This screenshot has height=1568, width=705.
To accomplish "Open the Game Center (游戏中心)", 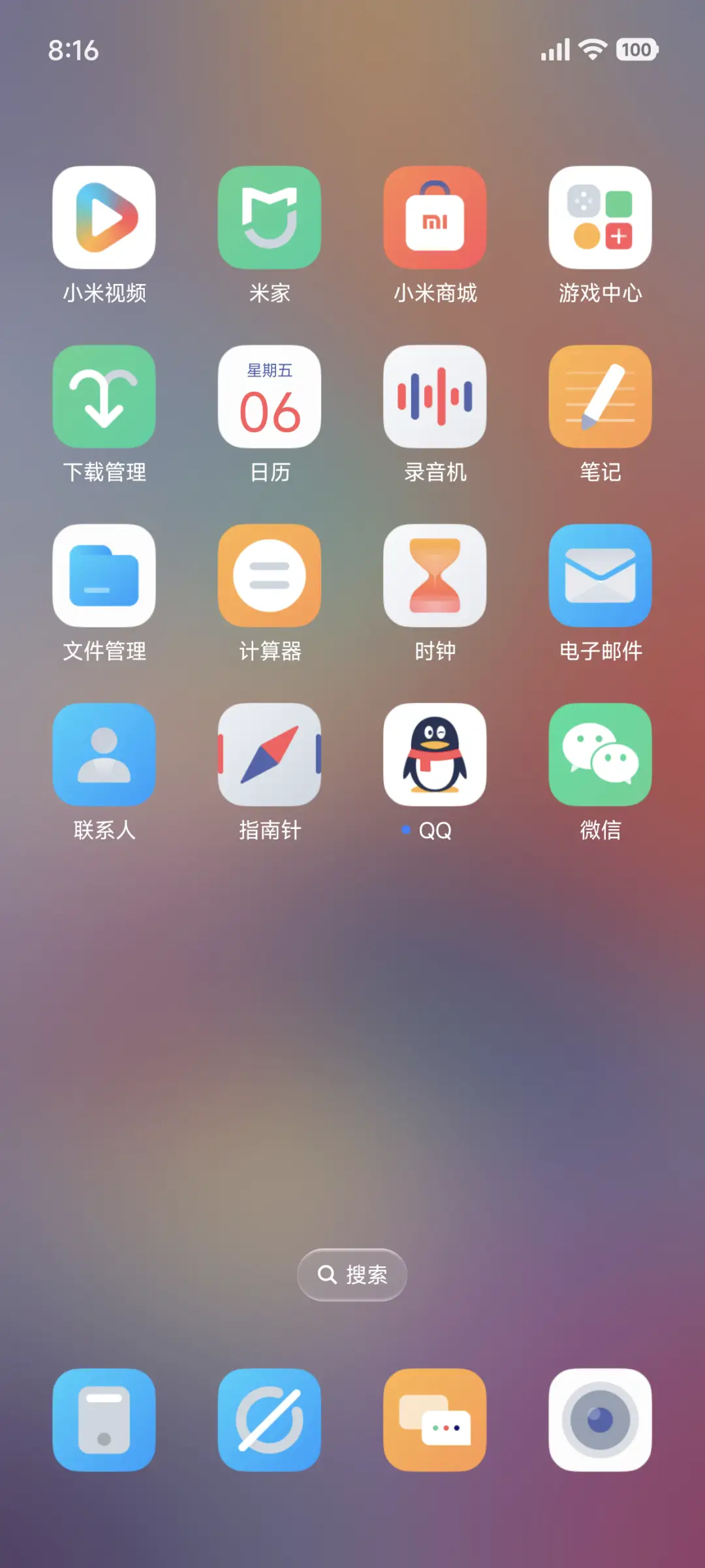I will (x=600, y=219).
